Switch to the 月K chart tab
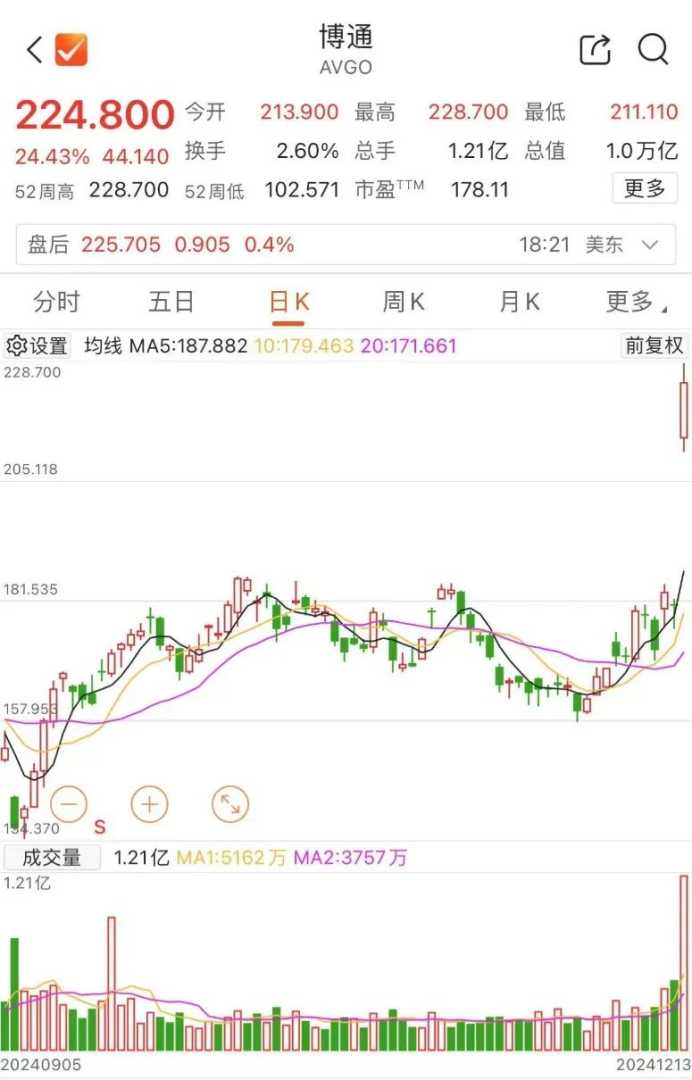This screenshot has width=692, height=1080. point(520,302)
